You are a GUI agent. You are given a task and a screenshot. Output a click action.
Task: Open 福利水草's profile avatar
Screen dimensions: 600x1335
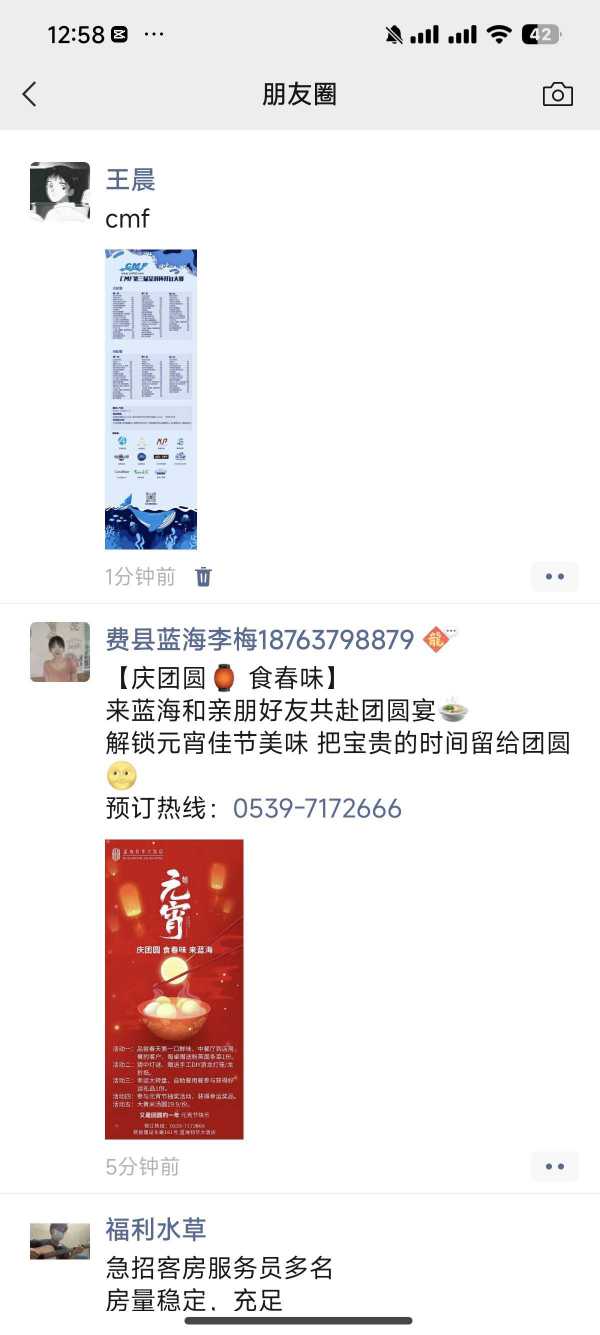[x=60, y=1240]
